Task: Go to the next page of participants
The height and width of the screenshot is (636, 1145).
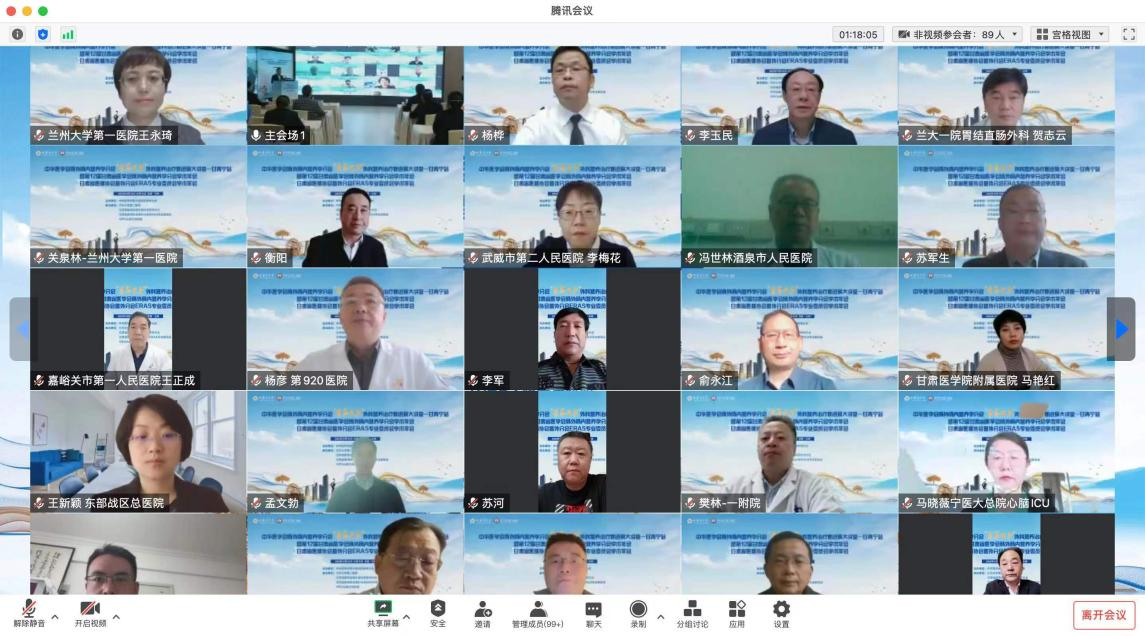Action: click(x=1121, y=329)
